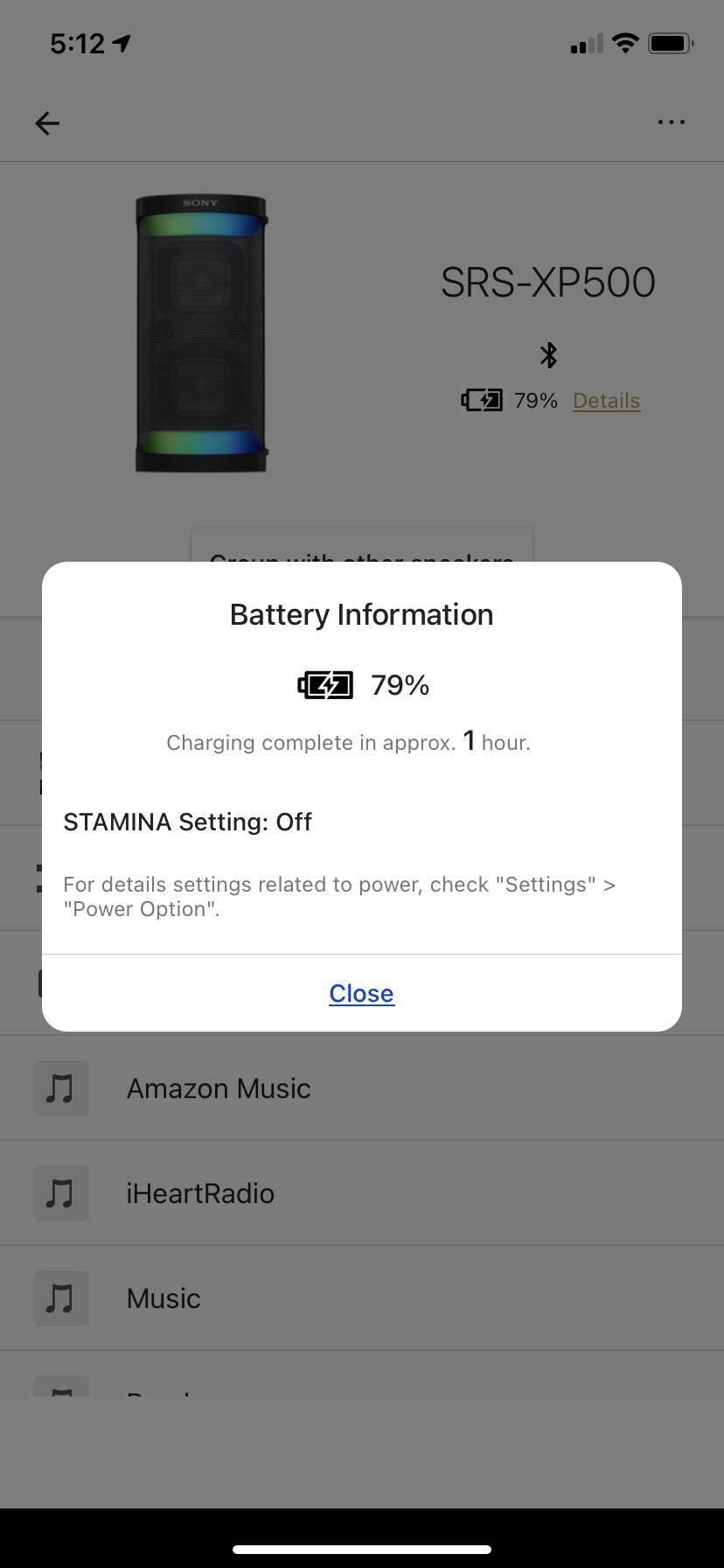Open the three-dot options menu

[x=671, y=122]
